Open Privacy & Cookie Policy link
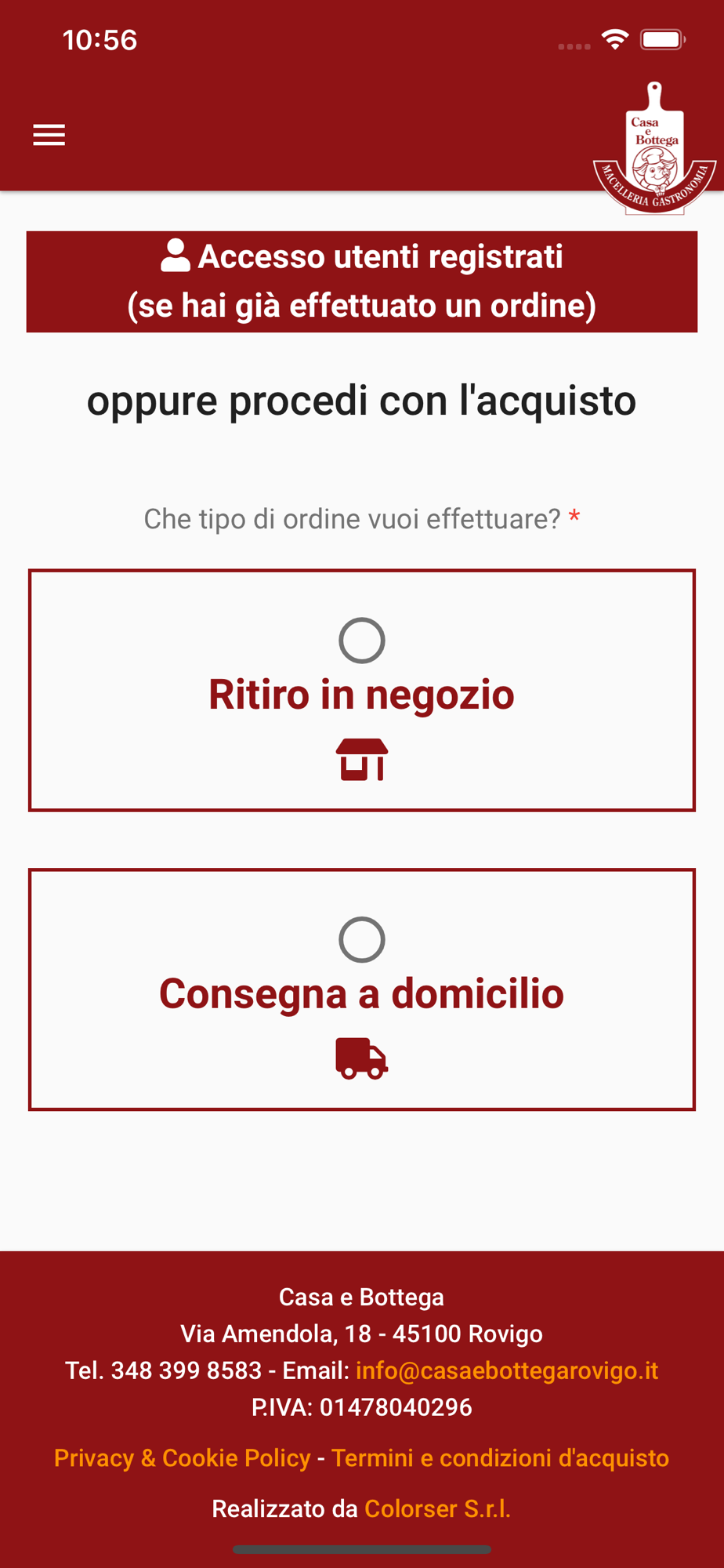Screen dimensions: 724x1568 pyautogui.click(x=183, y=1458)
